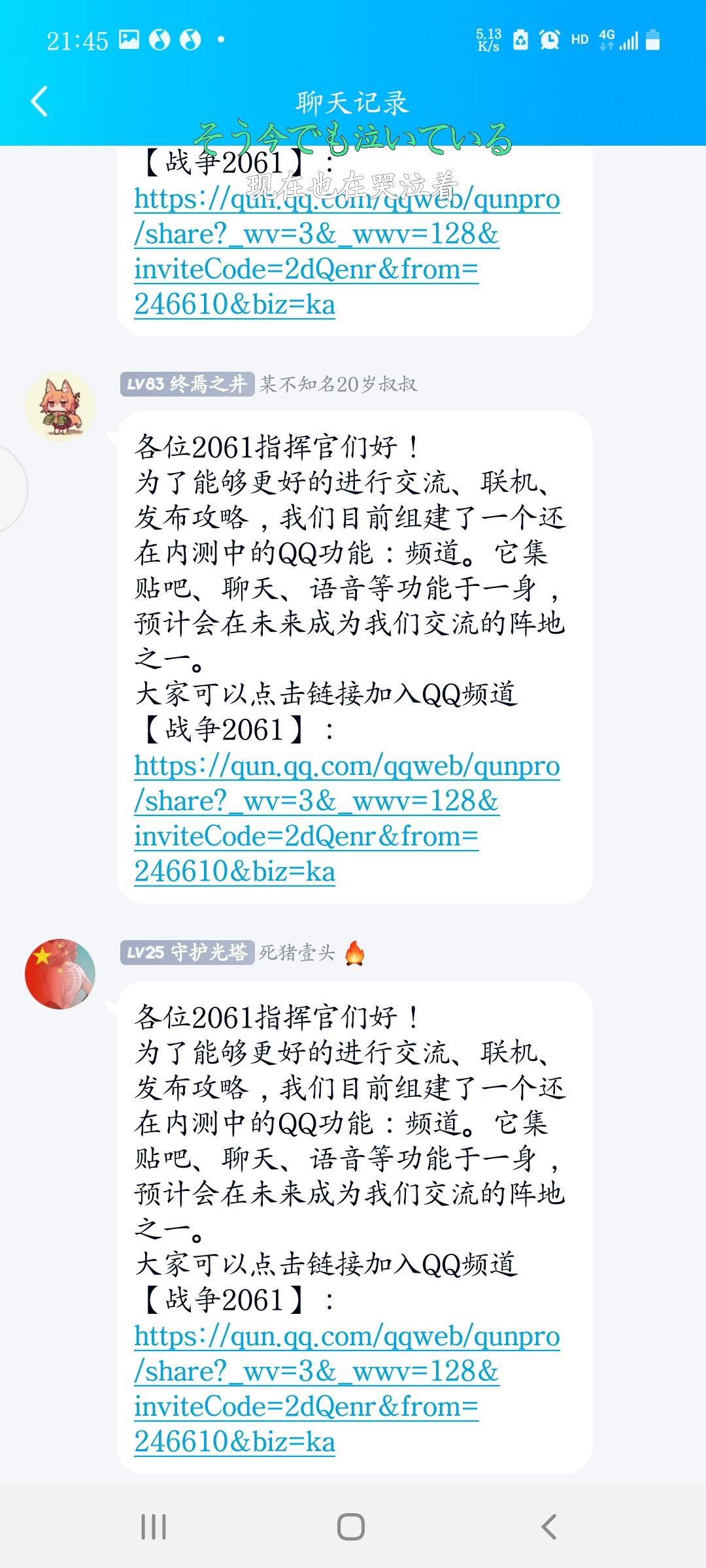View 死猪壹头's avatar profile
The image size is (706, 1568).
[60, 974]
